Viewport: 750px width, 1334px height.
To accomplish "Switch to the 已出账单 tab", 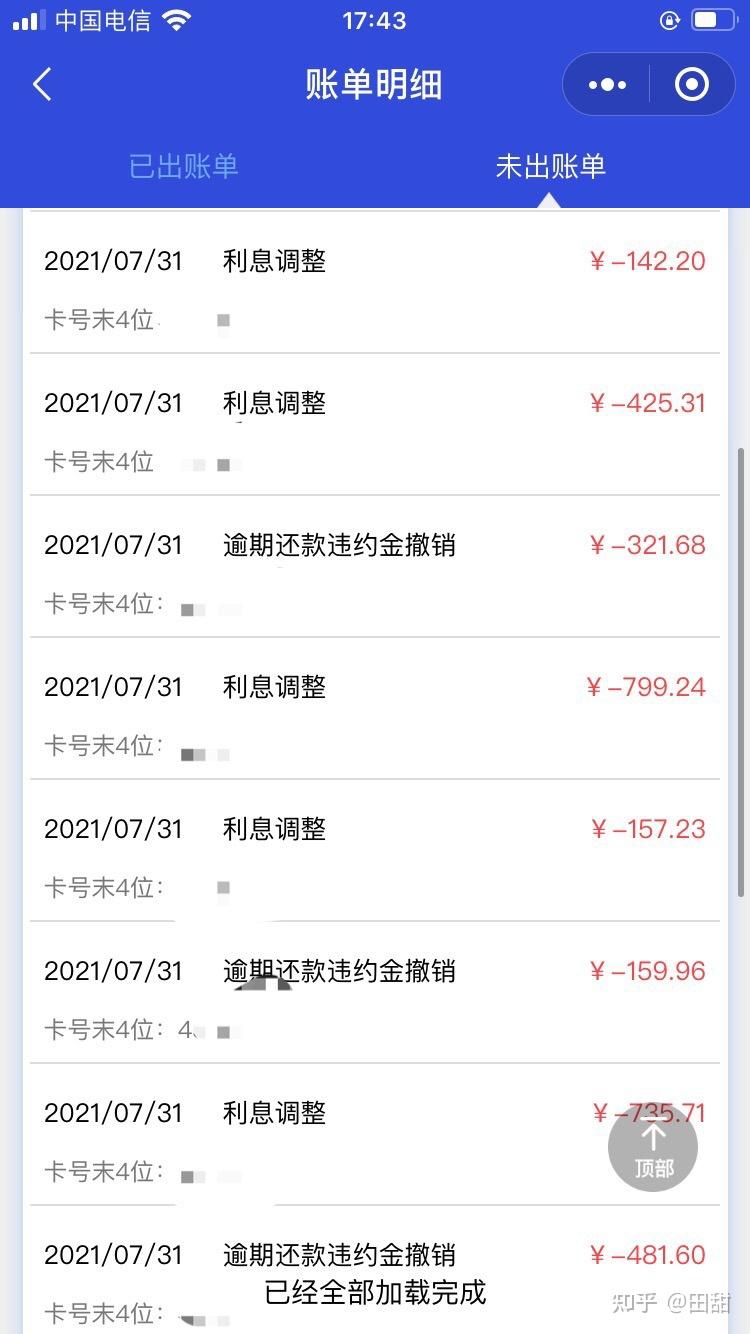I will point(183,166).
